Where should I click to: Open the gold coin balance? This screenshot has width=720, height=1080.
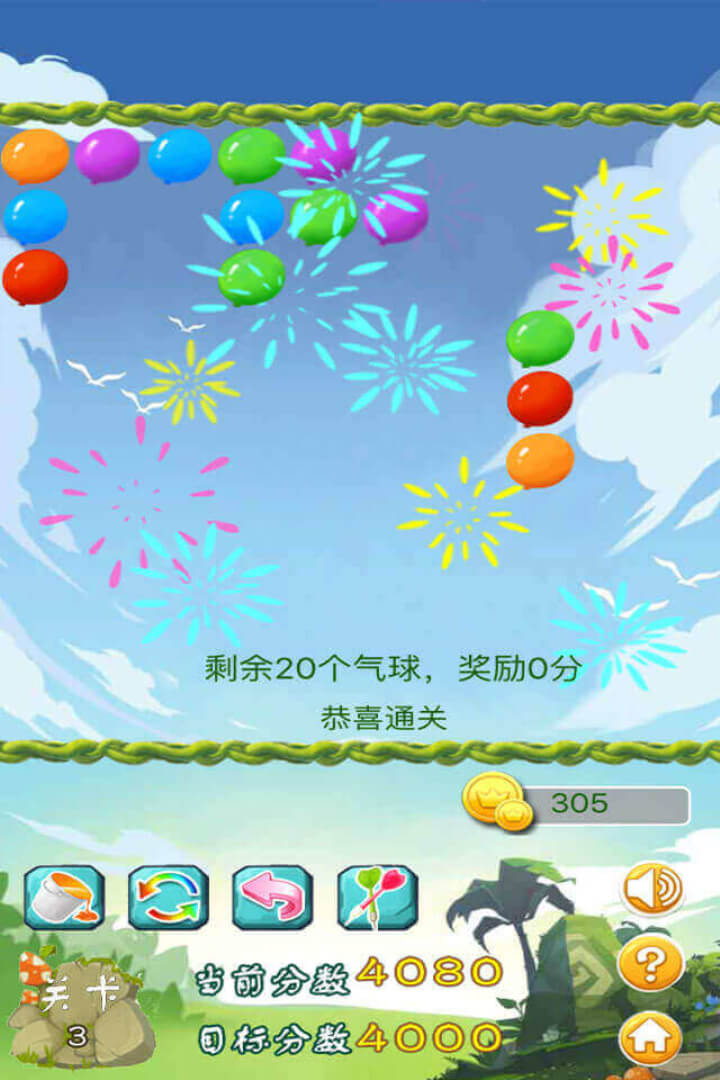pos(576,804)
